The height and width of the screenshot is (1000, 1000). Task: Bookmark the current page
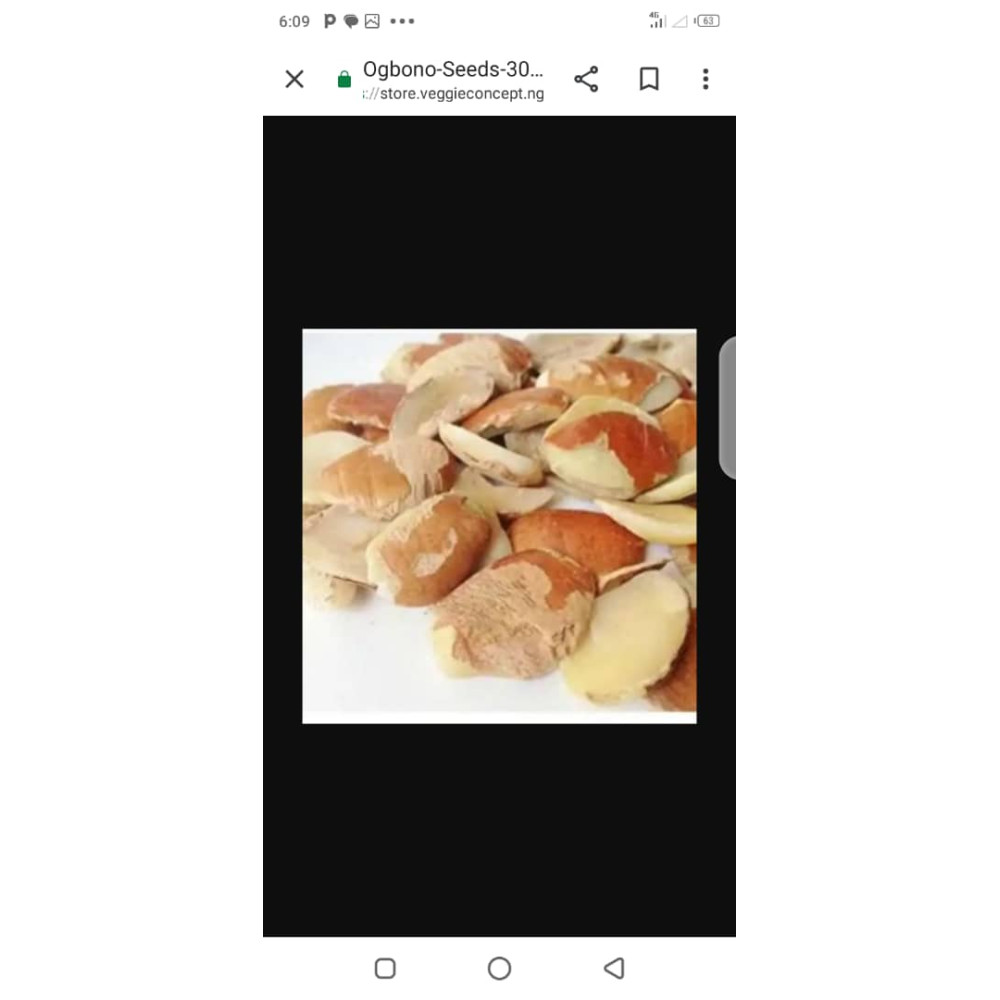click(x=649, y=79)
